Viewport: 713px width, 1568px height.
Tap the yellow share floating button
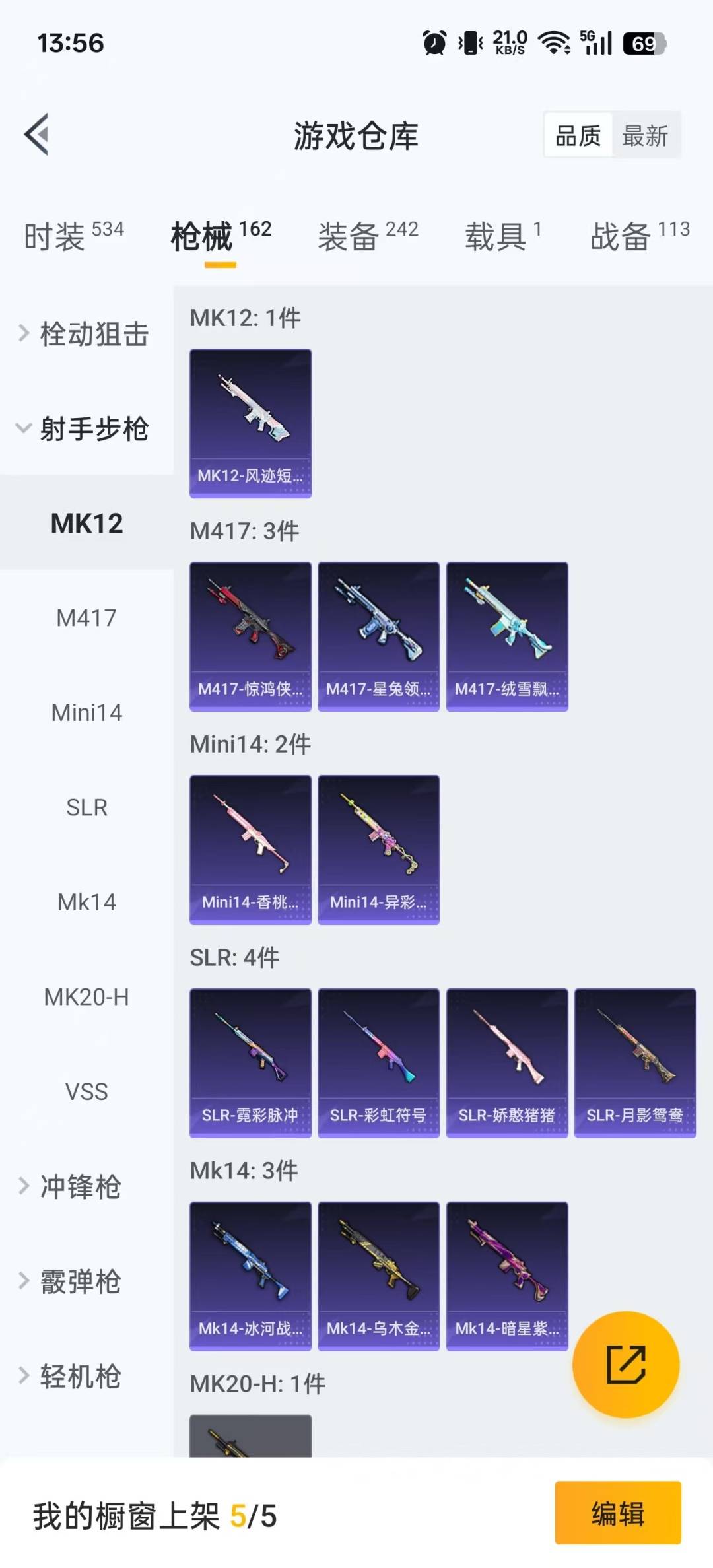click(625, 1364)
